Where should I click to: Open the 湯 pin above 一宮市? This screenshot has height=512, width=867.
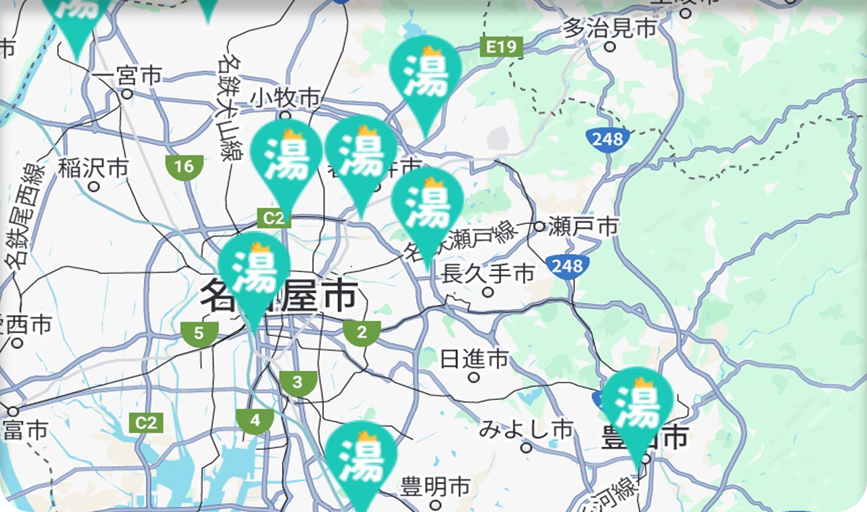78,15
